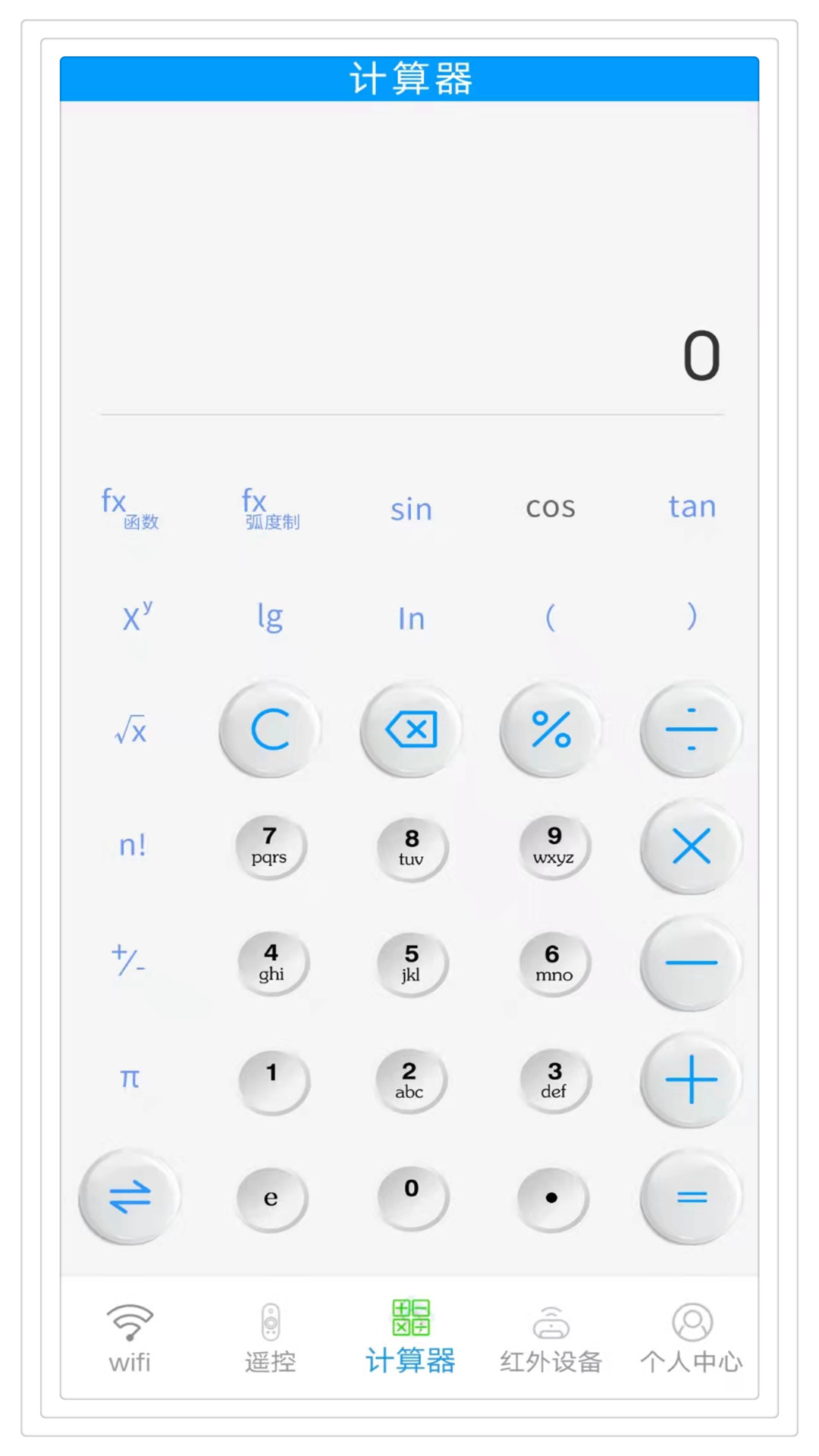Select the division operator

691,730
